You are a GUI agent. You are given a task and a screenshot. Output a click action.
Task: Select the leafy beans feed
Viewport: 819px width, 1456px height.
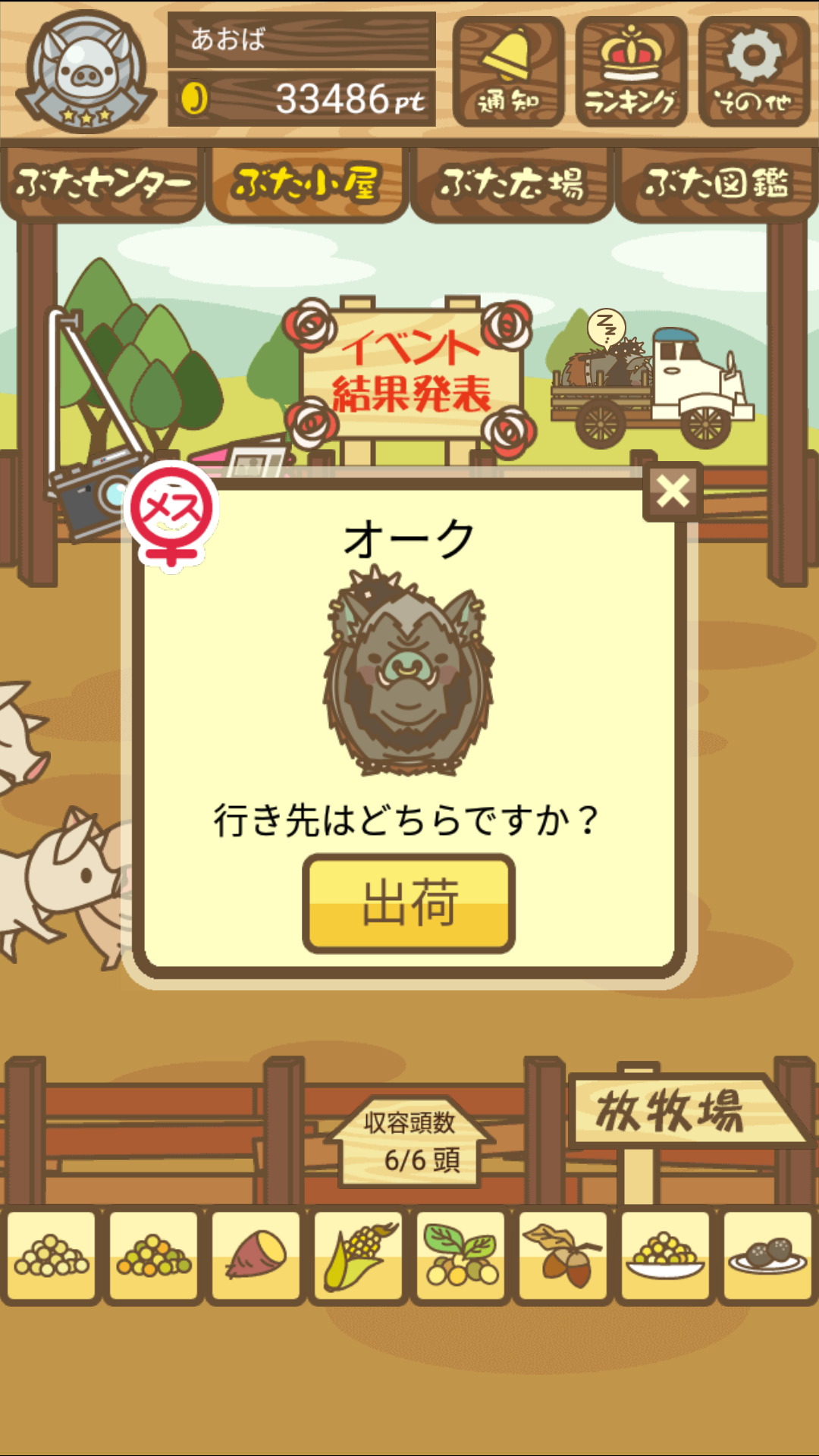click(461, 1257)
